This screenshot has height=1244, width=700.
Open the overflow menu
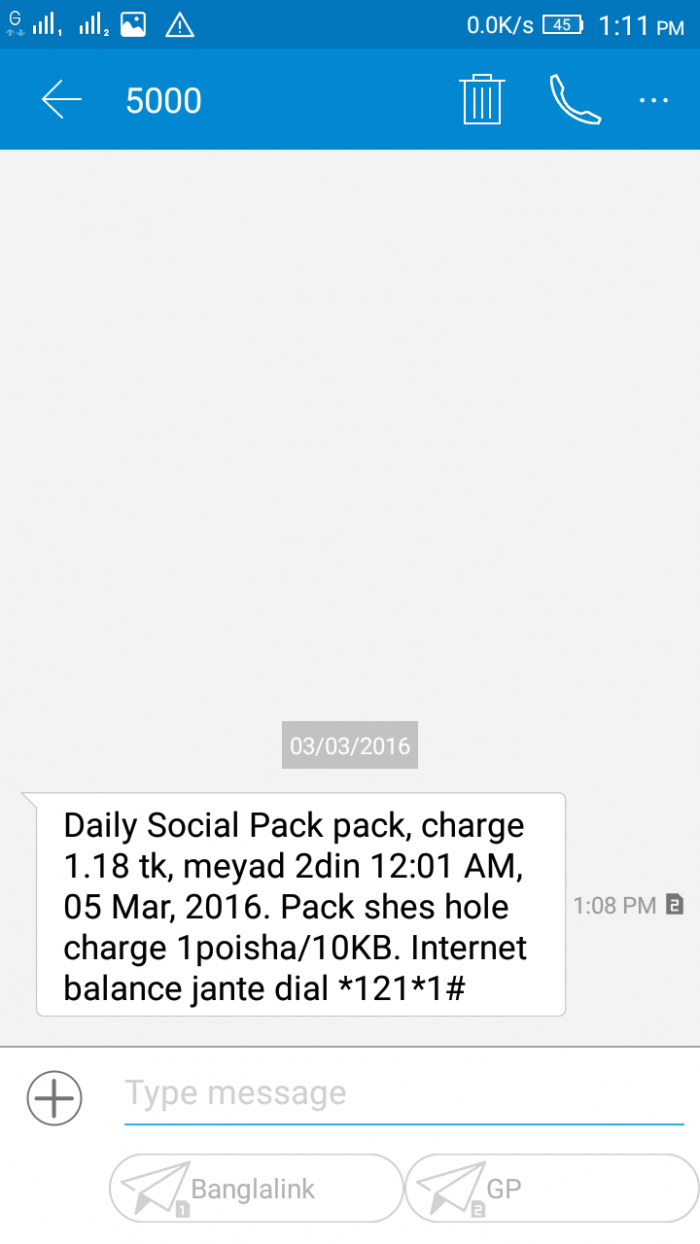click(653, 100)
